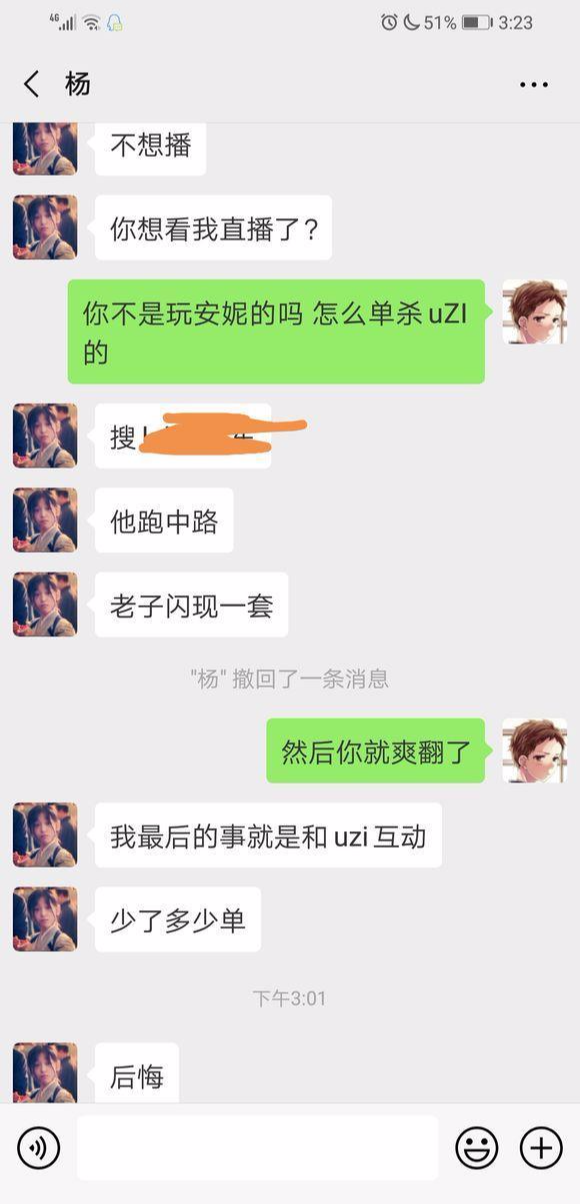580x1204 pixels.
Task: Open the emoji sticker panel
Action: coord(476,1148)
